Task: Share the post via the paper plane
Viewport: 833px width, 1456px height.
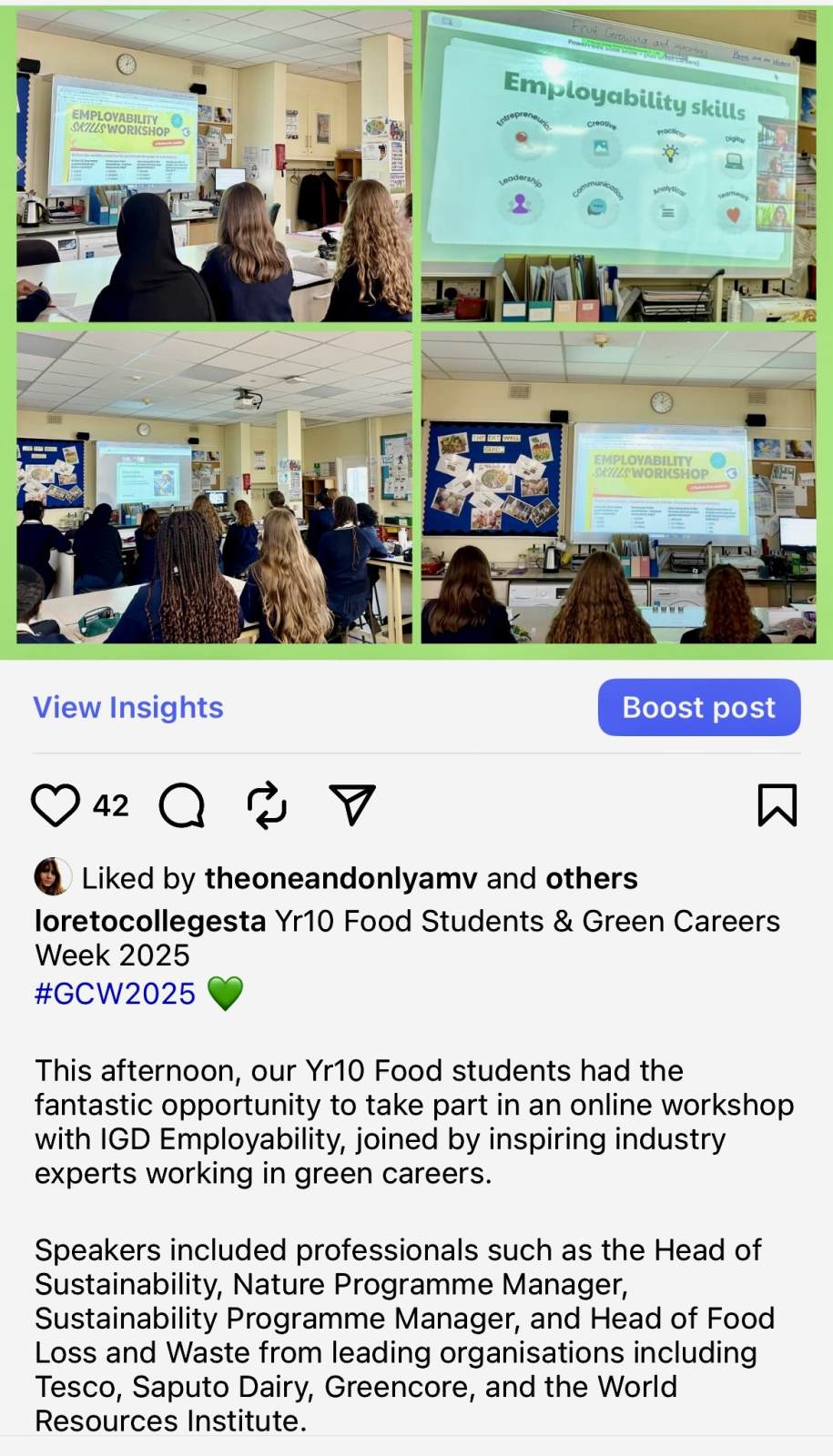Action: [352, 805]
